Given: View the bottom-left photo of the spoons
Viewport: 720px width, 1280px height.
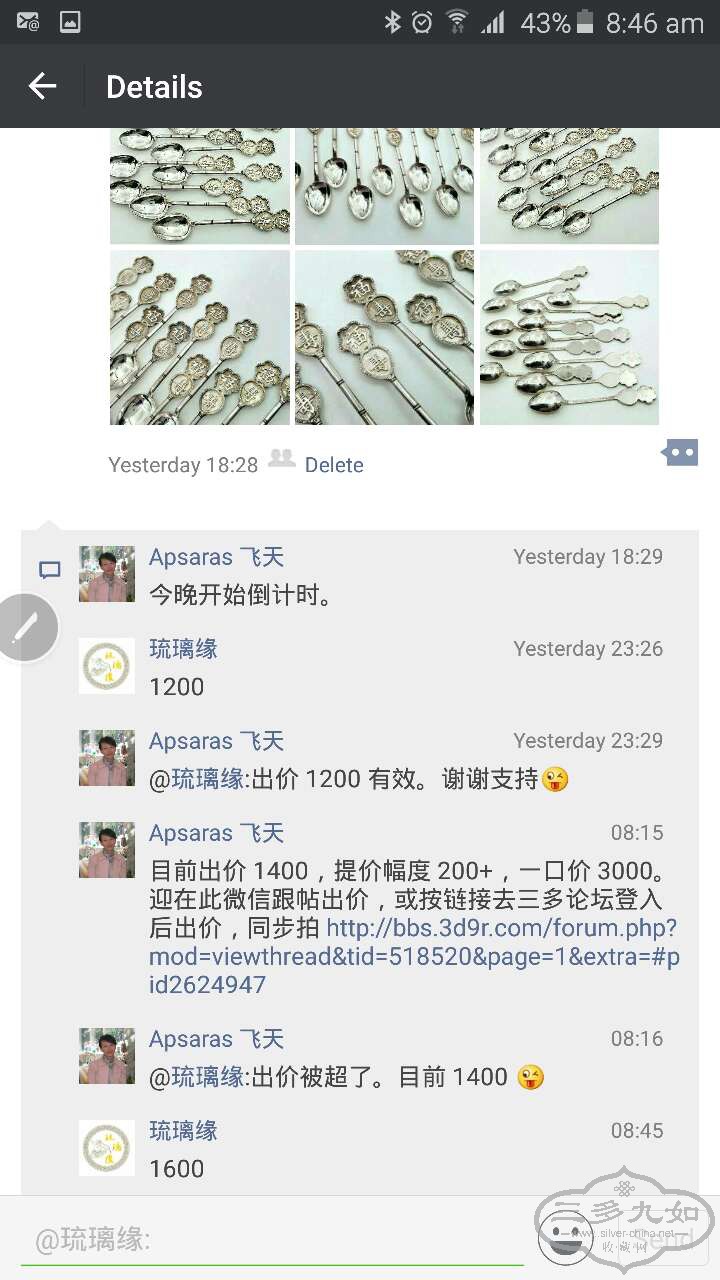Looking at the screenshot, I should (199, 338).
